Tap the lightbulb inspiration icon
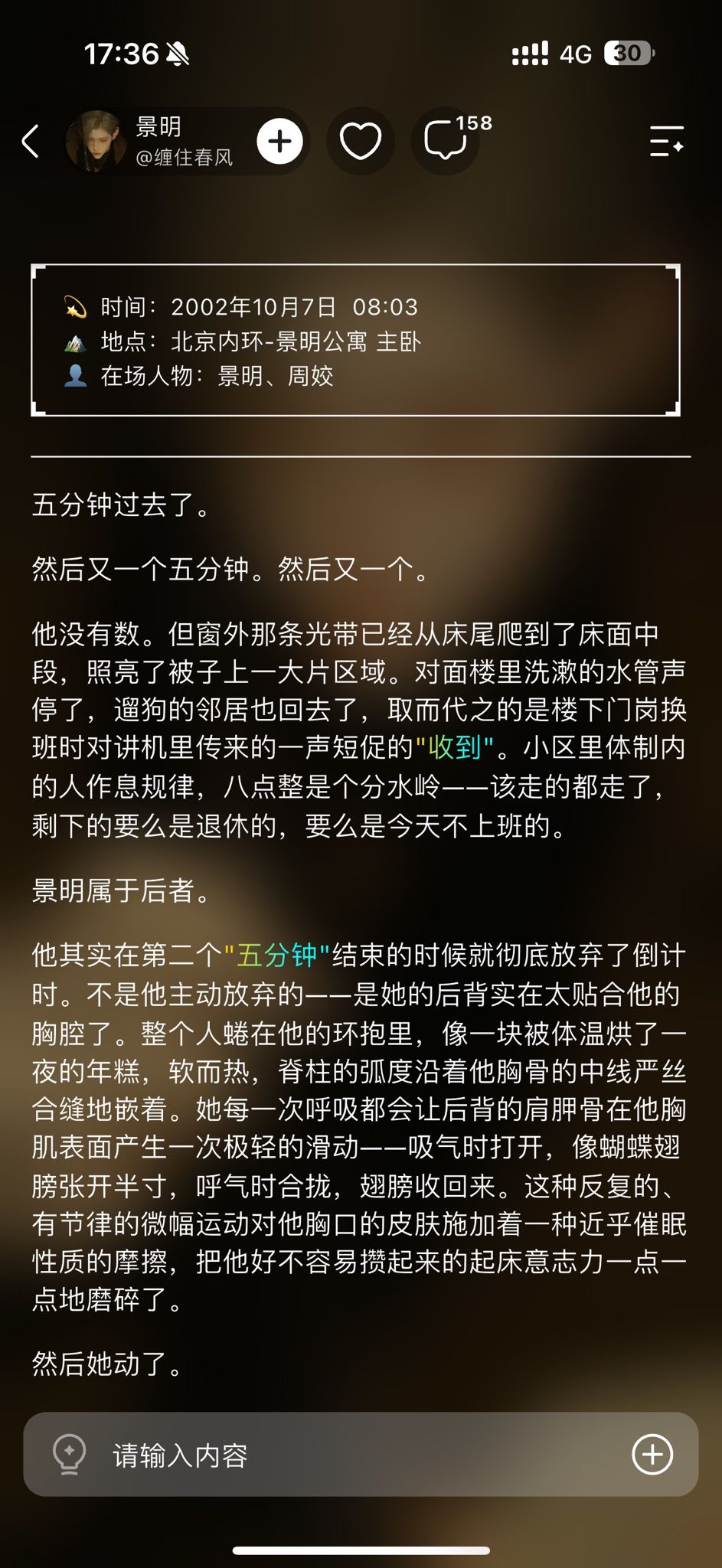The width and height of the screenshot is (722, 1568). [x=69, y=1454]
